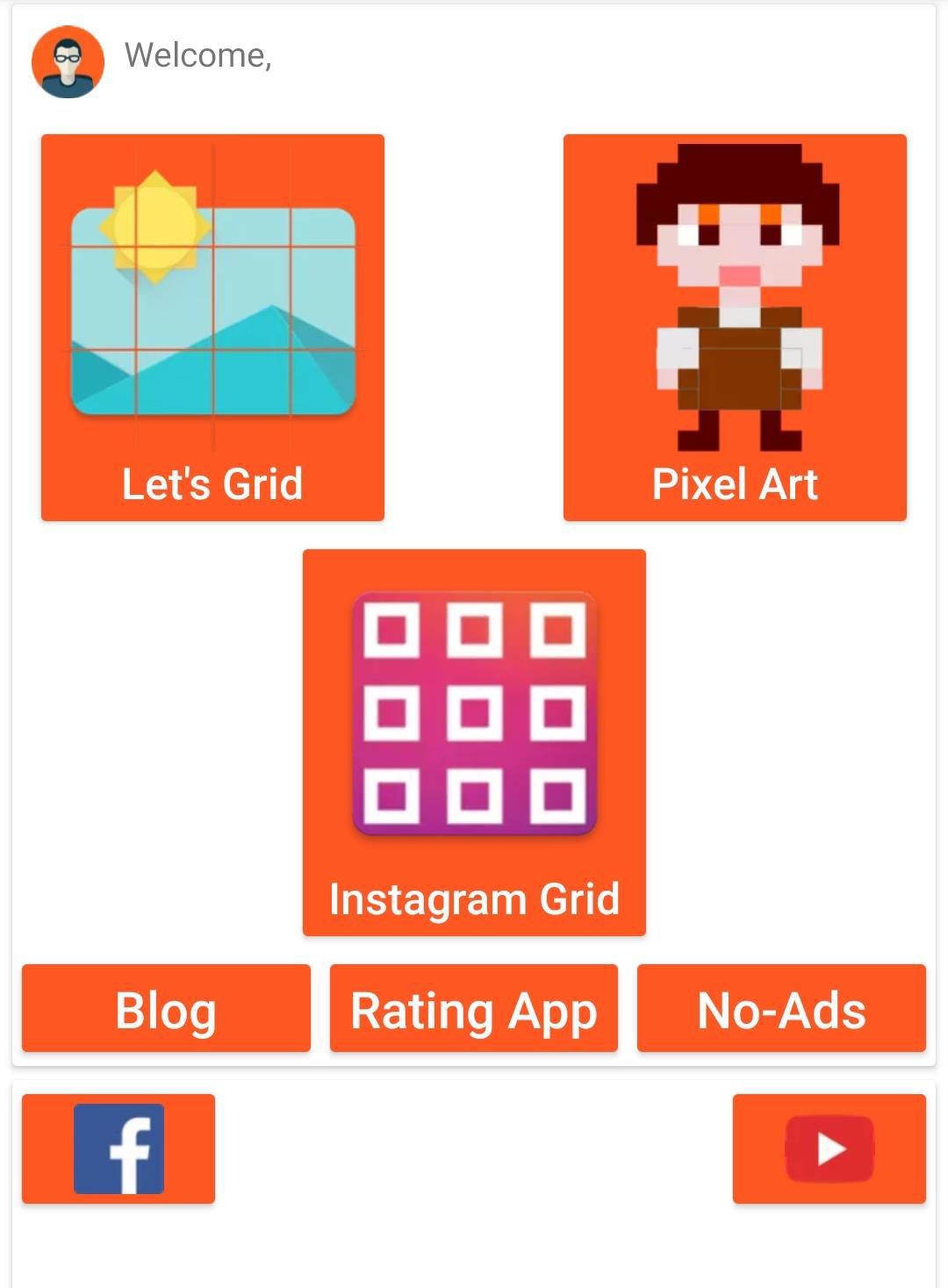Image resolution: width=948 pixels, height=1288 pixels.
Task: Visit the Blog
Action: pos(166,1008)
